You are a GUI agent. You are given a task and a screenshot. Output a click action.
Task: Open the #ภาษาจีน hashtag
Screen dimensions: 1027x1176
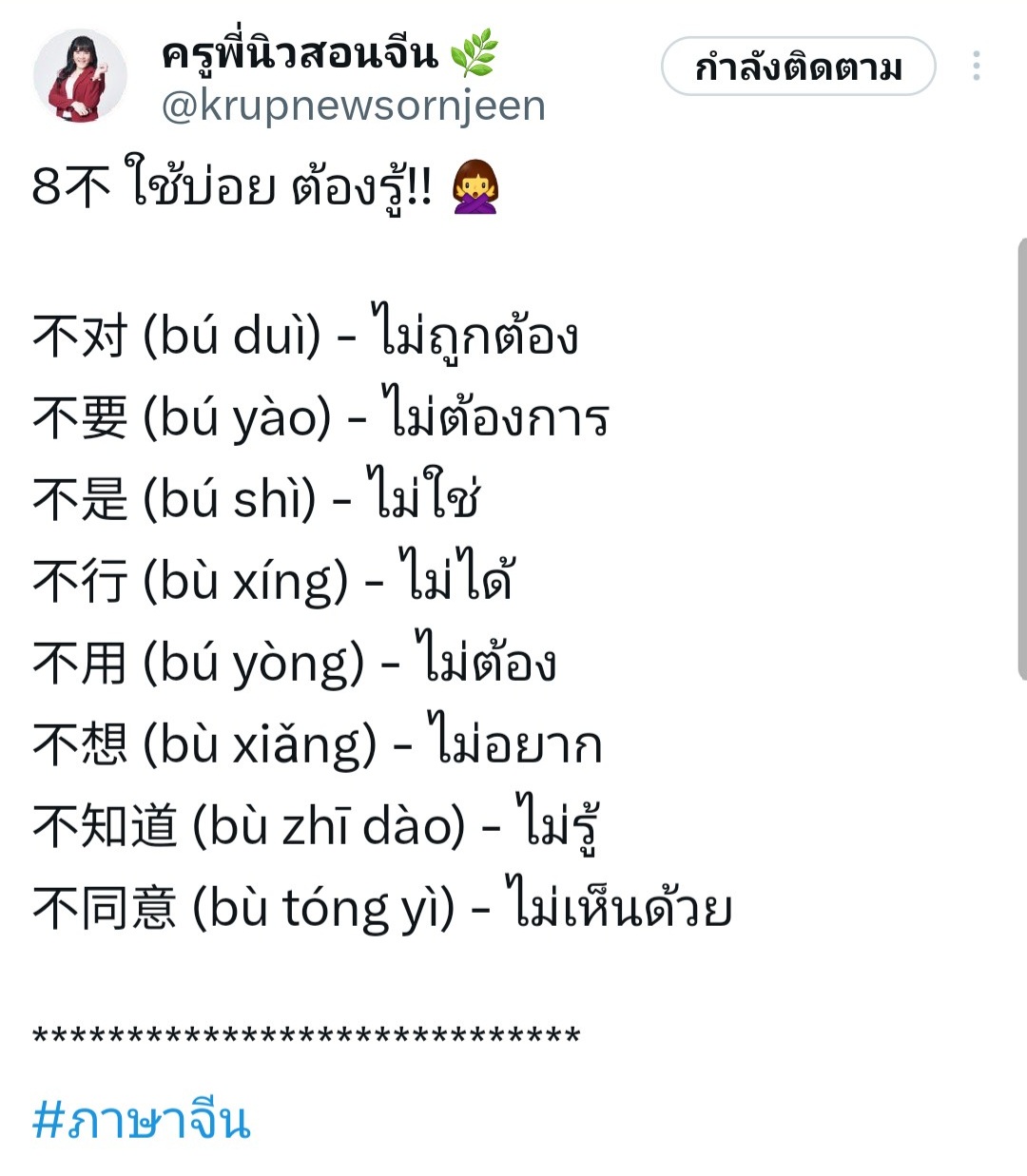pyautogui.click(x=141, y=1120)
